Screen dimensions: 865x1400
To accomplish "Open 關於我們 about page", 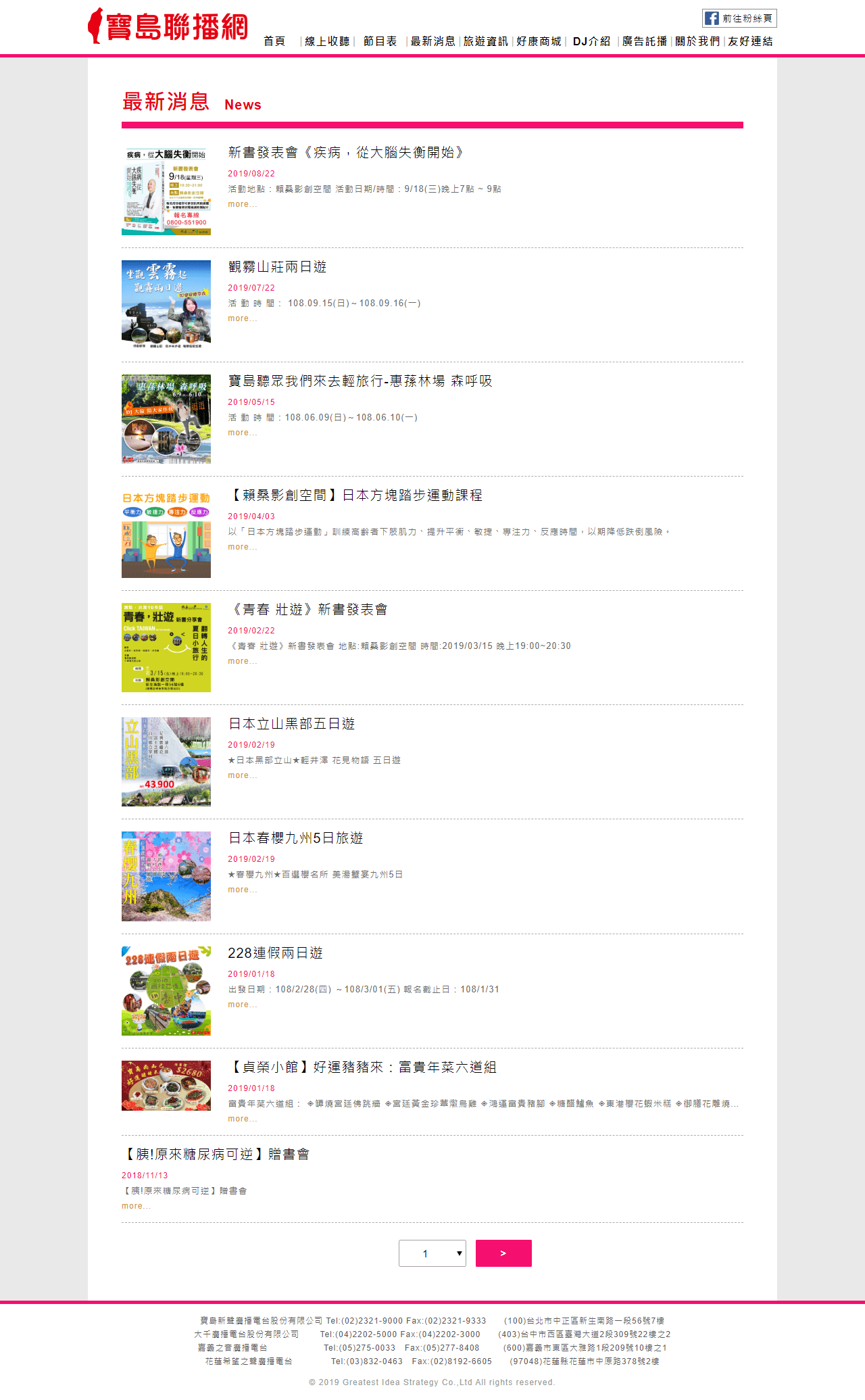I will [x=697, y=41].
